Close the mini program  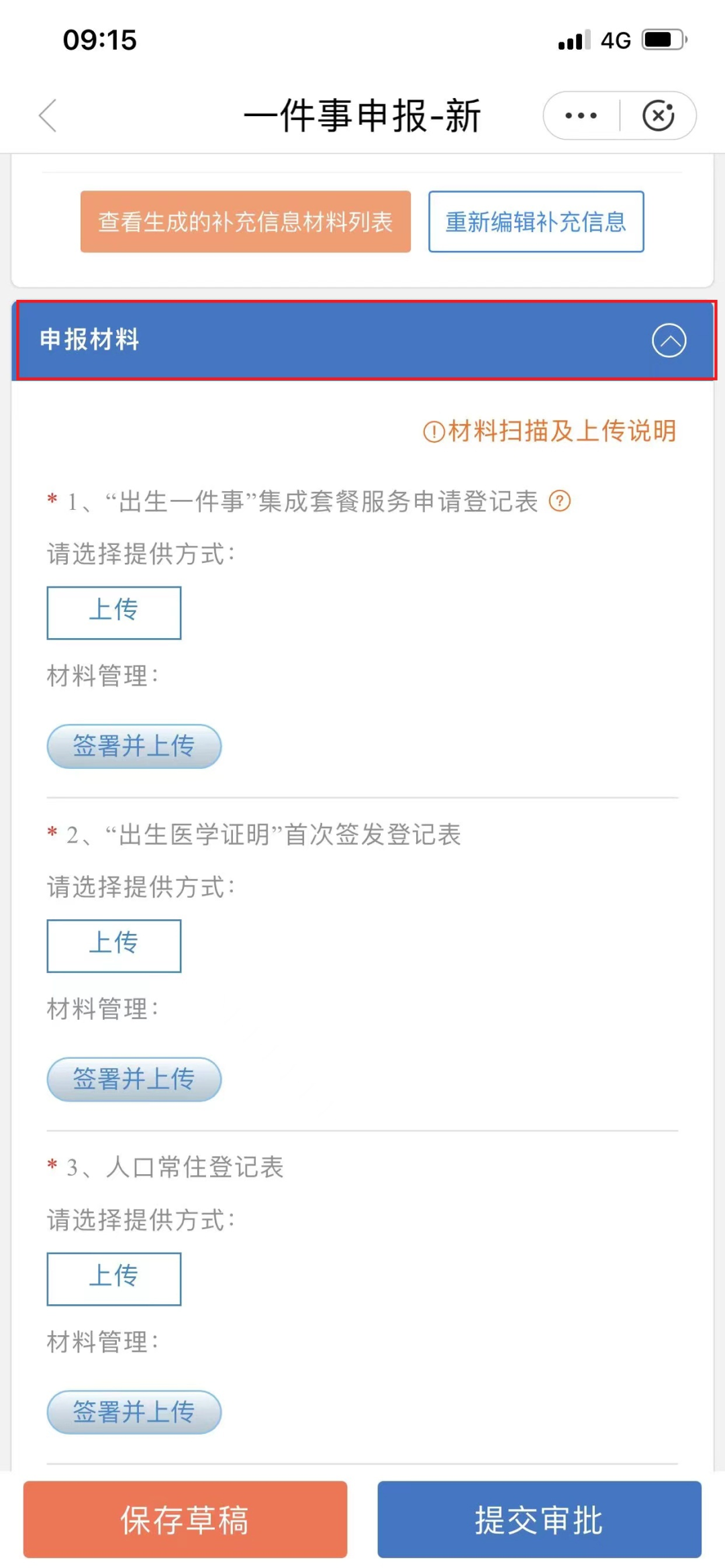[x=658, y=115]
